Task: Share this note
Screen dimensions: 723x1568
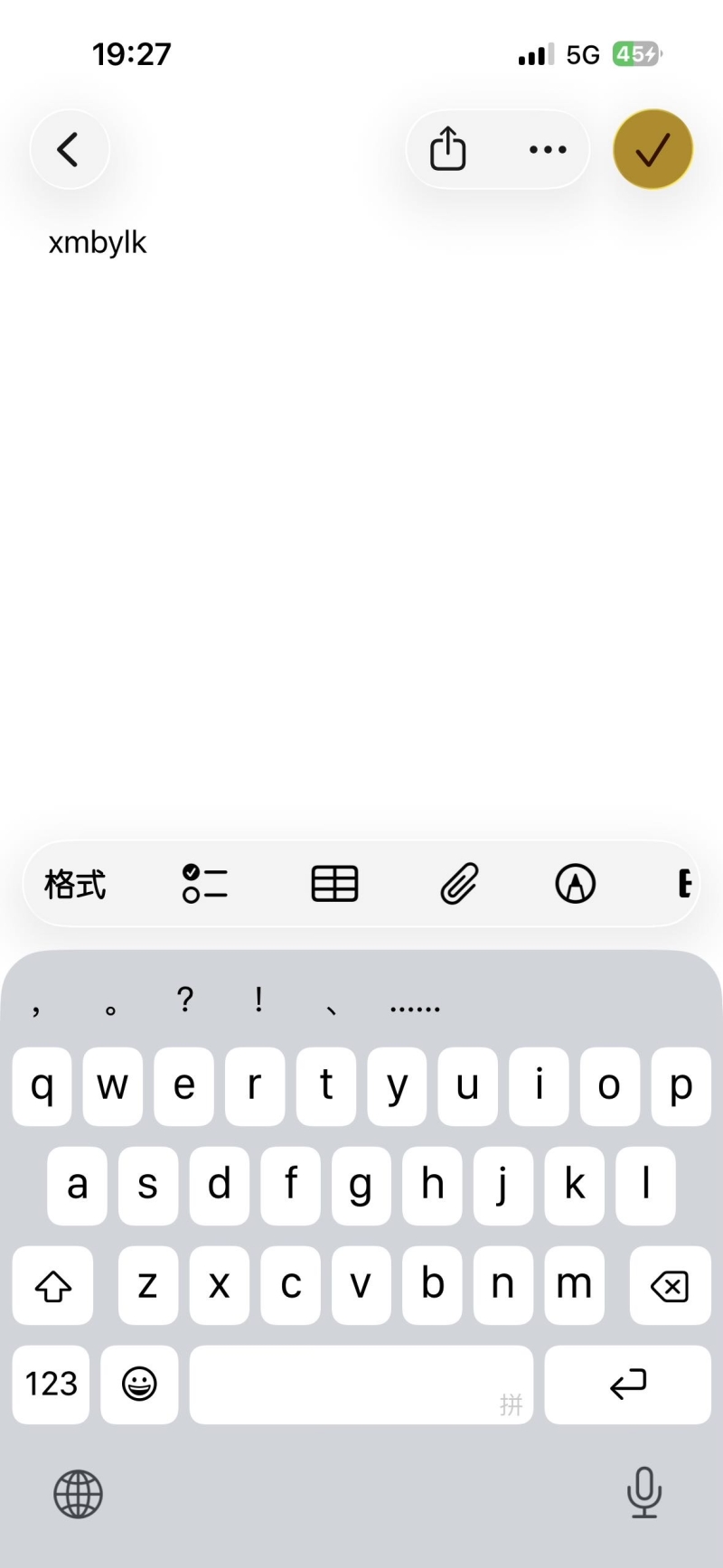Action: click(448, 149)
